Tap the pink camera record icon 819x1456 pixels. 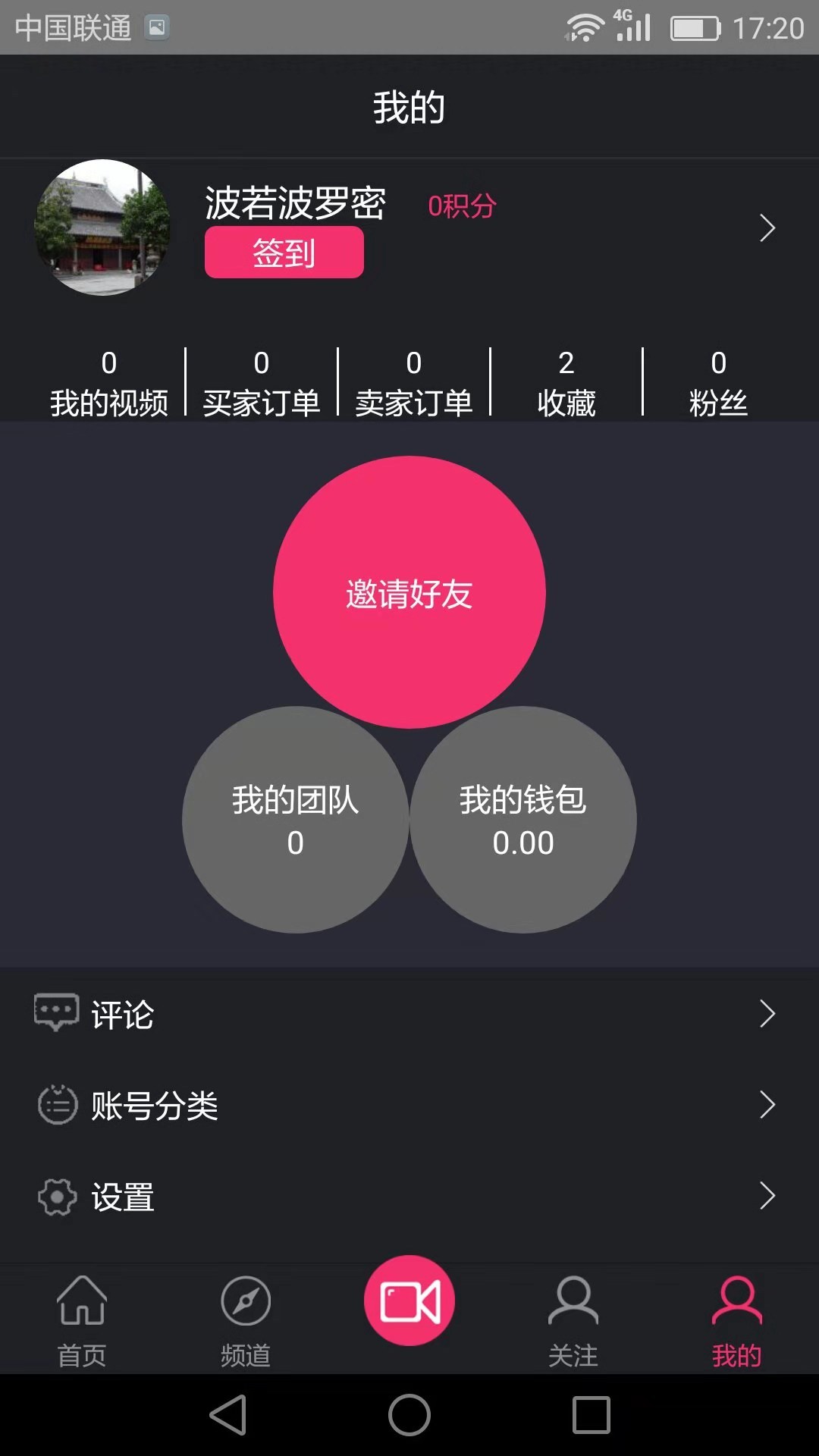[409, 1298]
